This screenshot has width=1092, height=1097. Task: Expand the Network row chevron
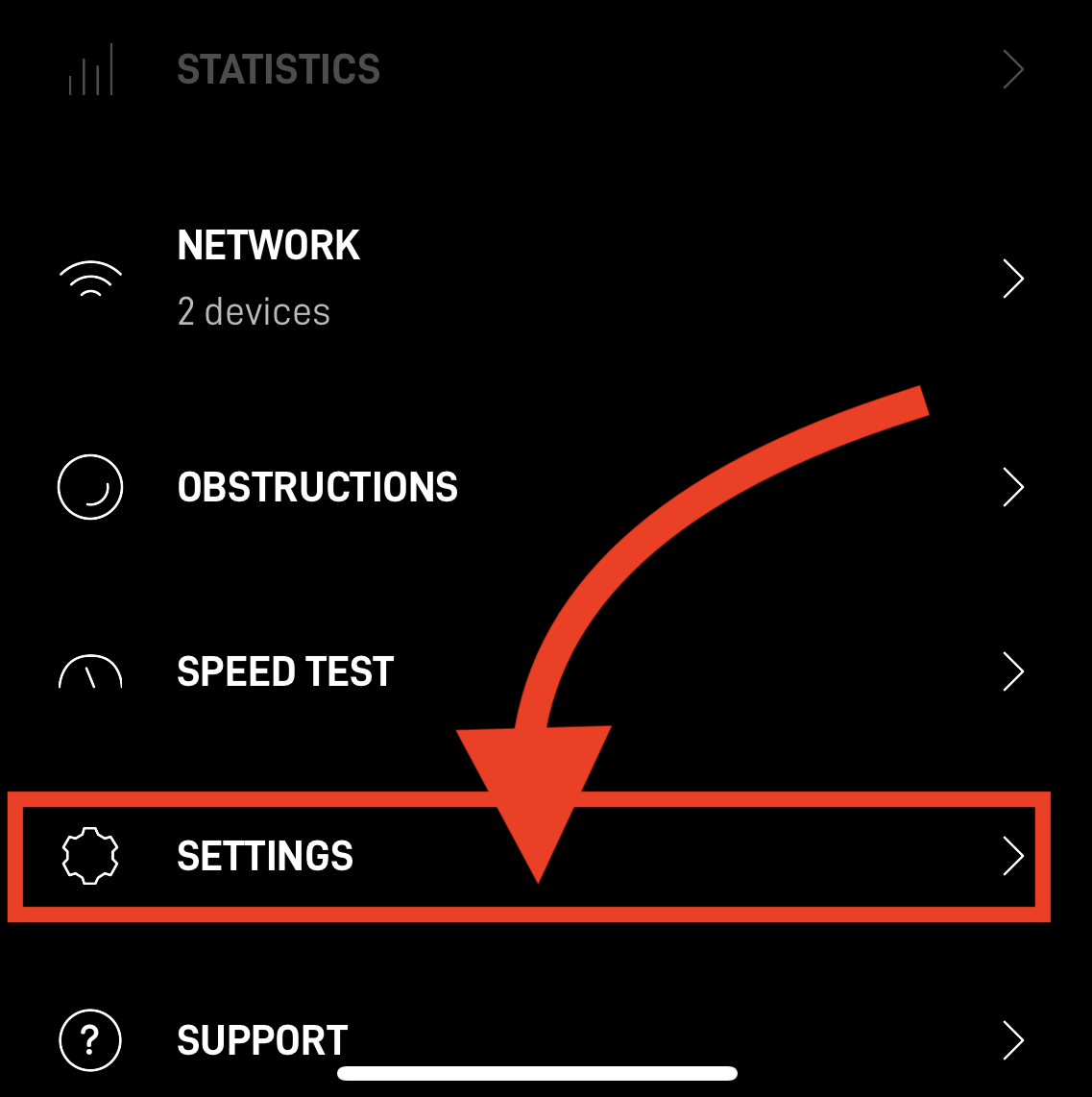click(x=1014, y=279)
